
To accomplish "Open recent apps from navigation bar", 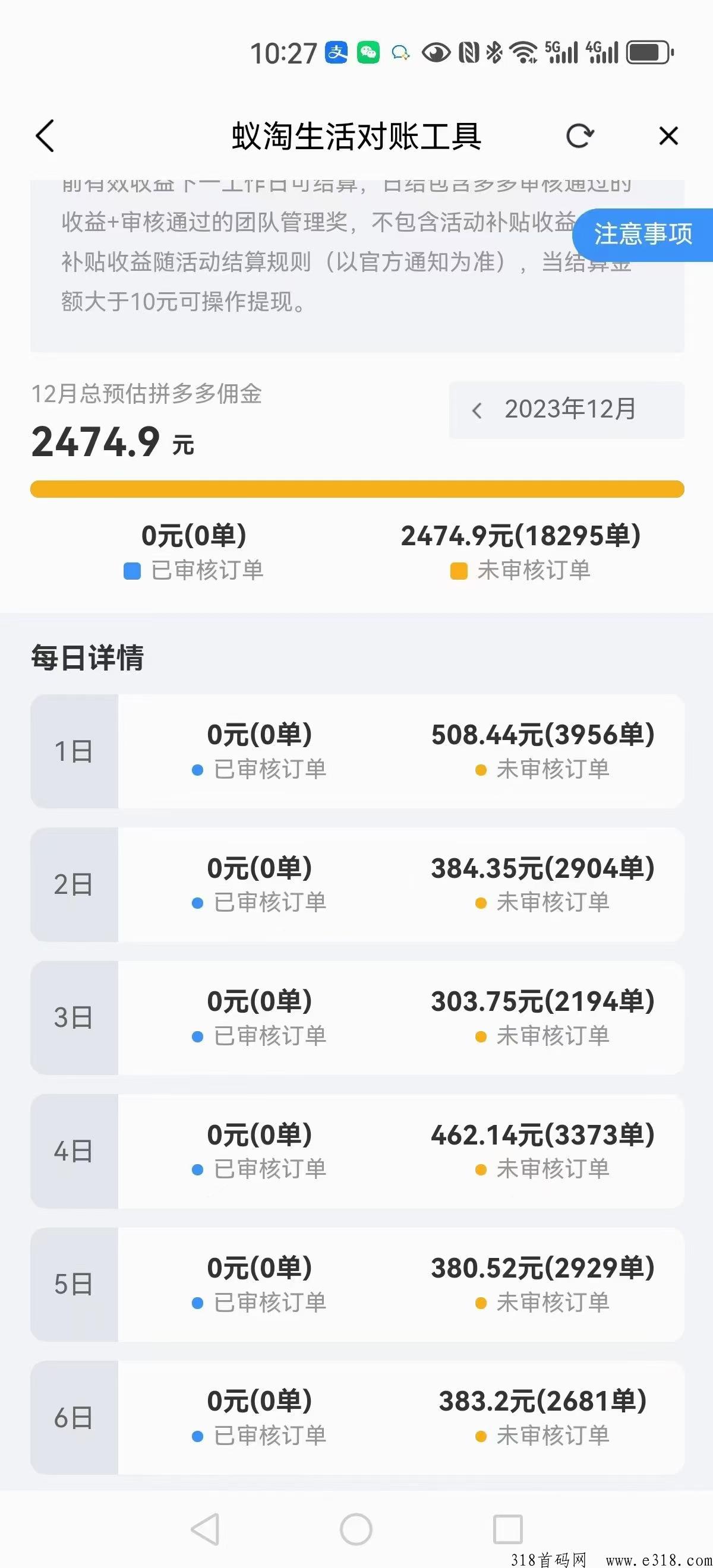I will (x=508, y=1528).
